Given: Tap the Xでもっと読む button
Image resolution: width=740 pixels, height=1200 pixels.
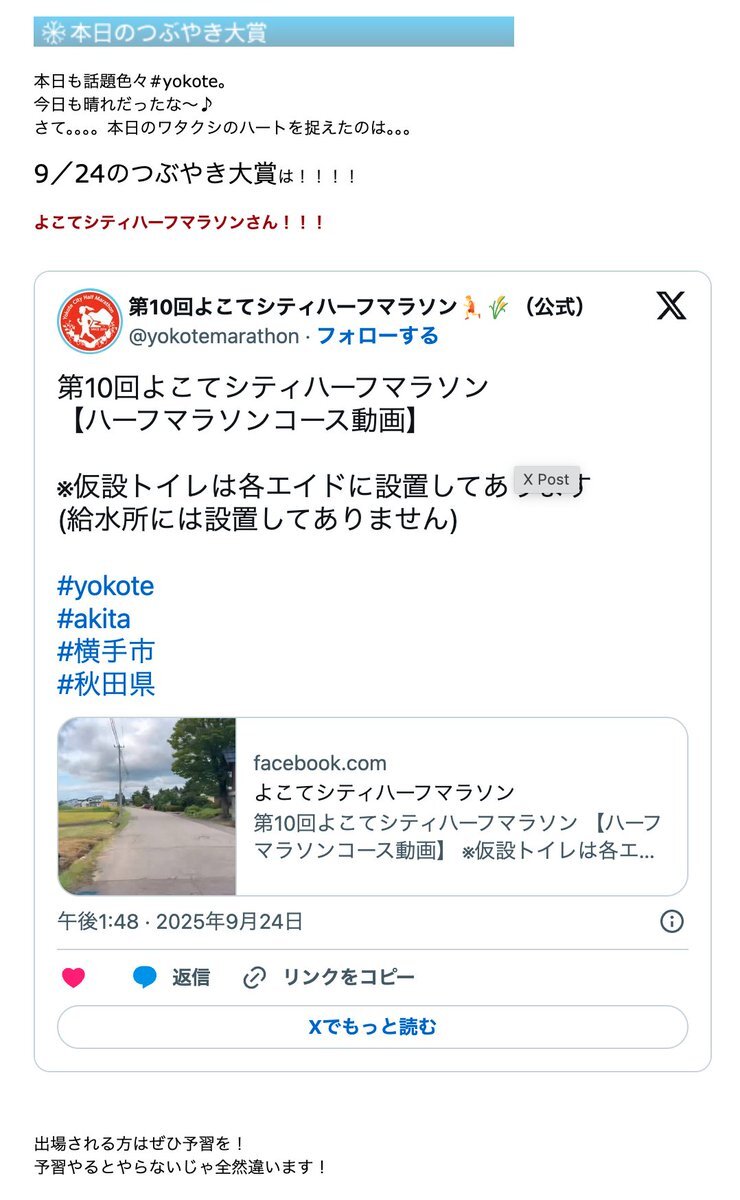Looking at the screenshot, I should point(372,1027).
